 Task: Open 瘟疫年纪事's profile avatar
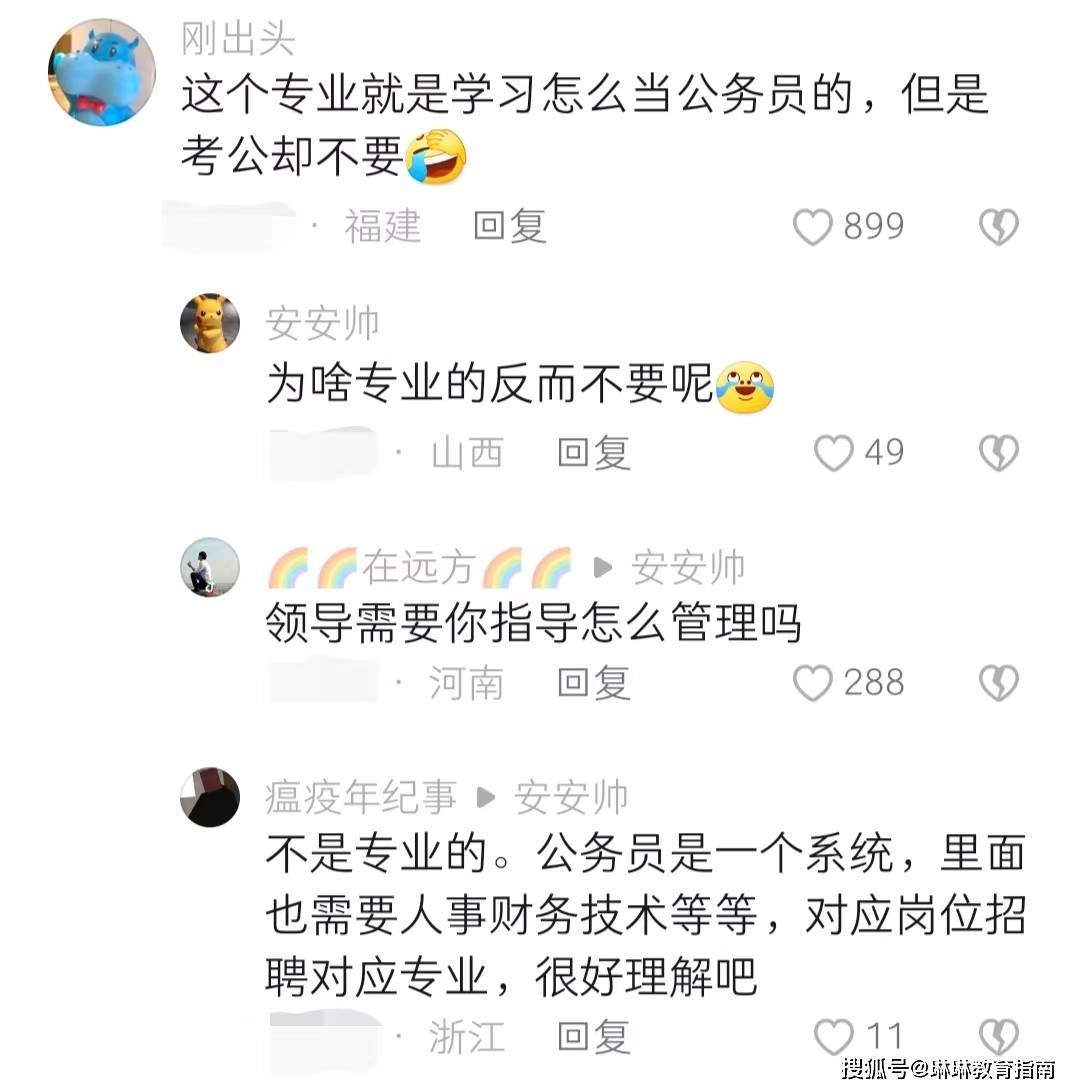210,798
